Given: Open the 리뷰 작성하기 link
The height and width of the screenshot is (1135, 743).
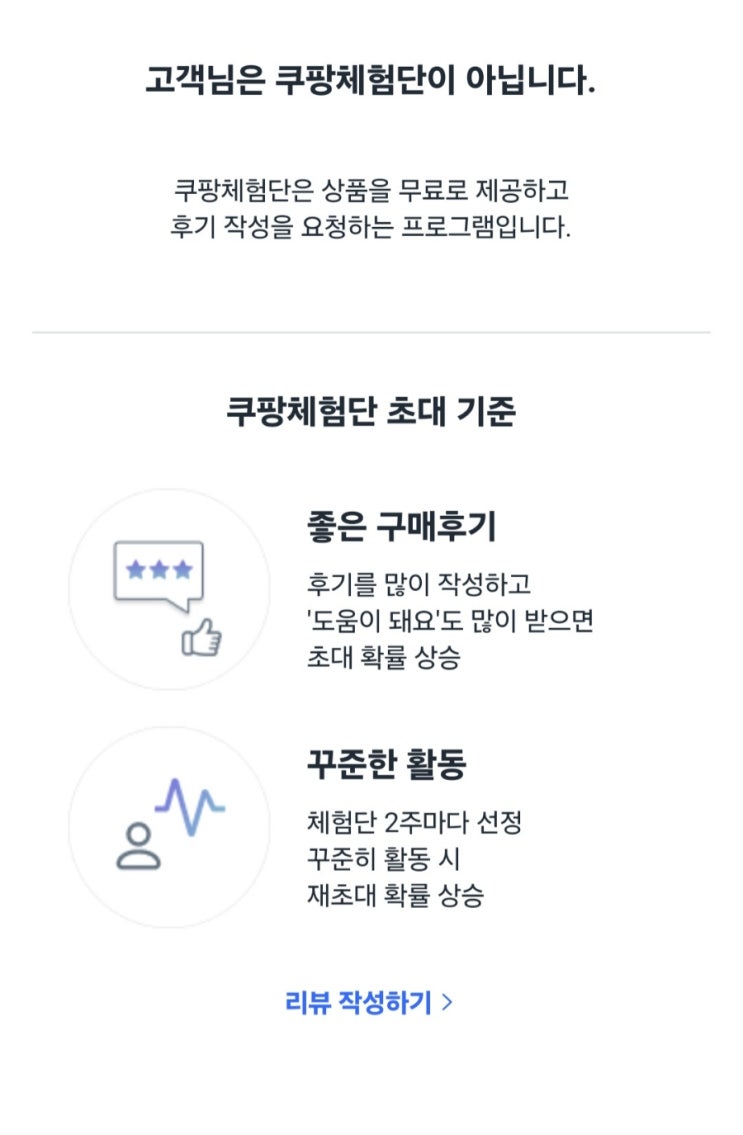Looking at the screenshot, I should [x=369, y=1003].
